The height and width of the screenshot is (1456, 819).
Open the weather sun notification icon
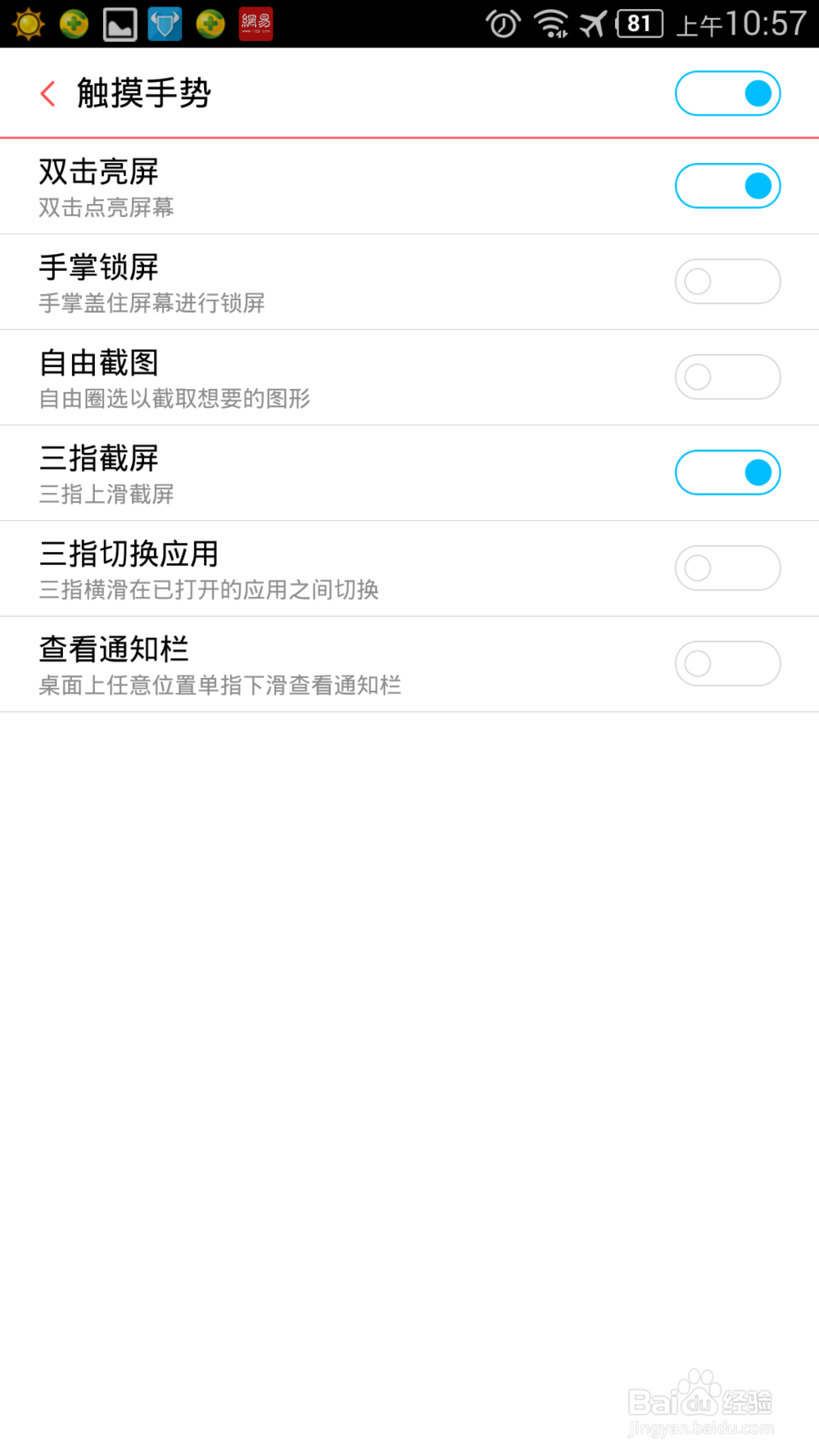click(29, 24)
